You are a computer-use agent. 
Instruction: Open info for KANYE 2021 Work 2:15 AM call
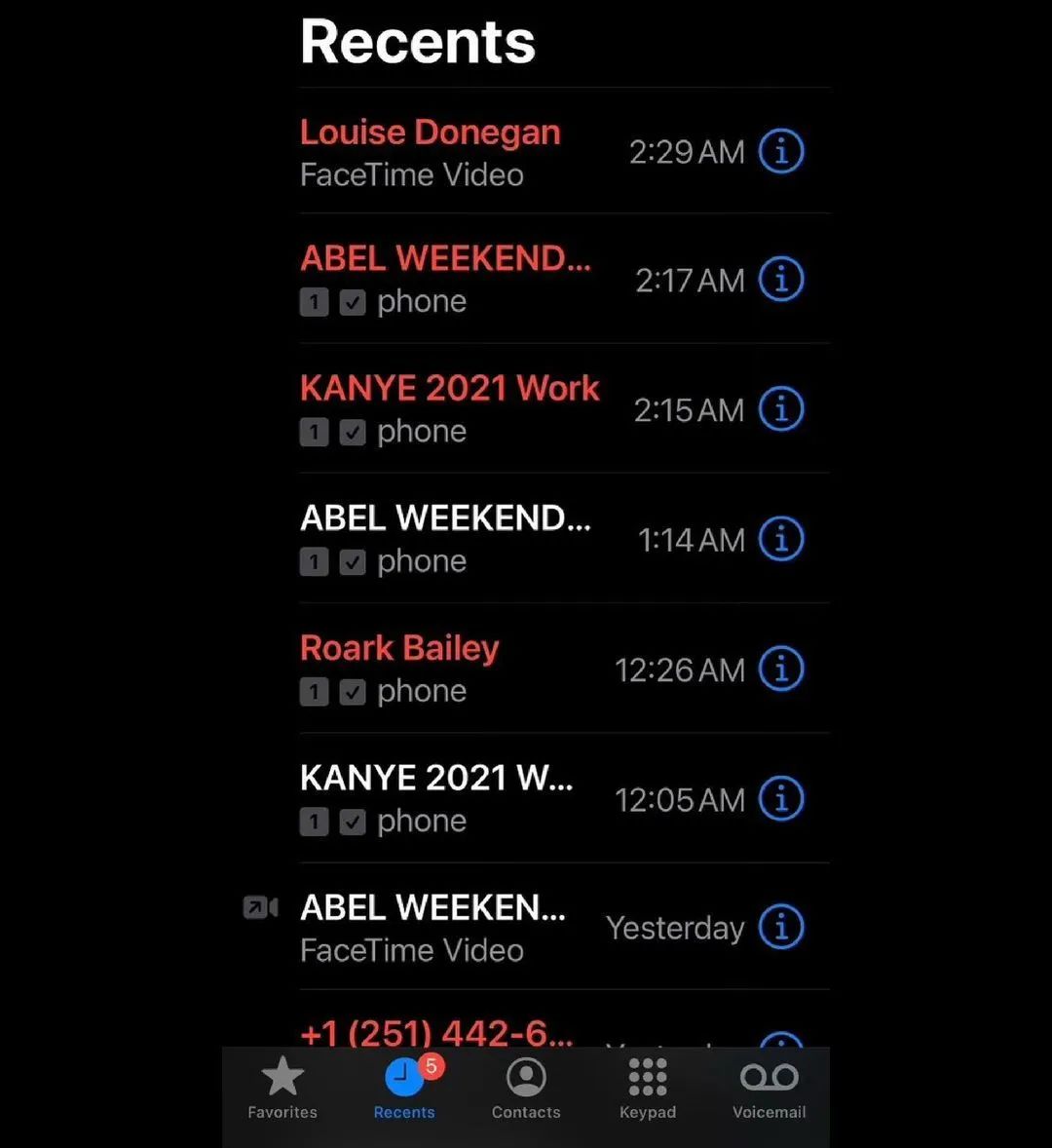click(780, 409)
